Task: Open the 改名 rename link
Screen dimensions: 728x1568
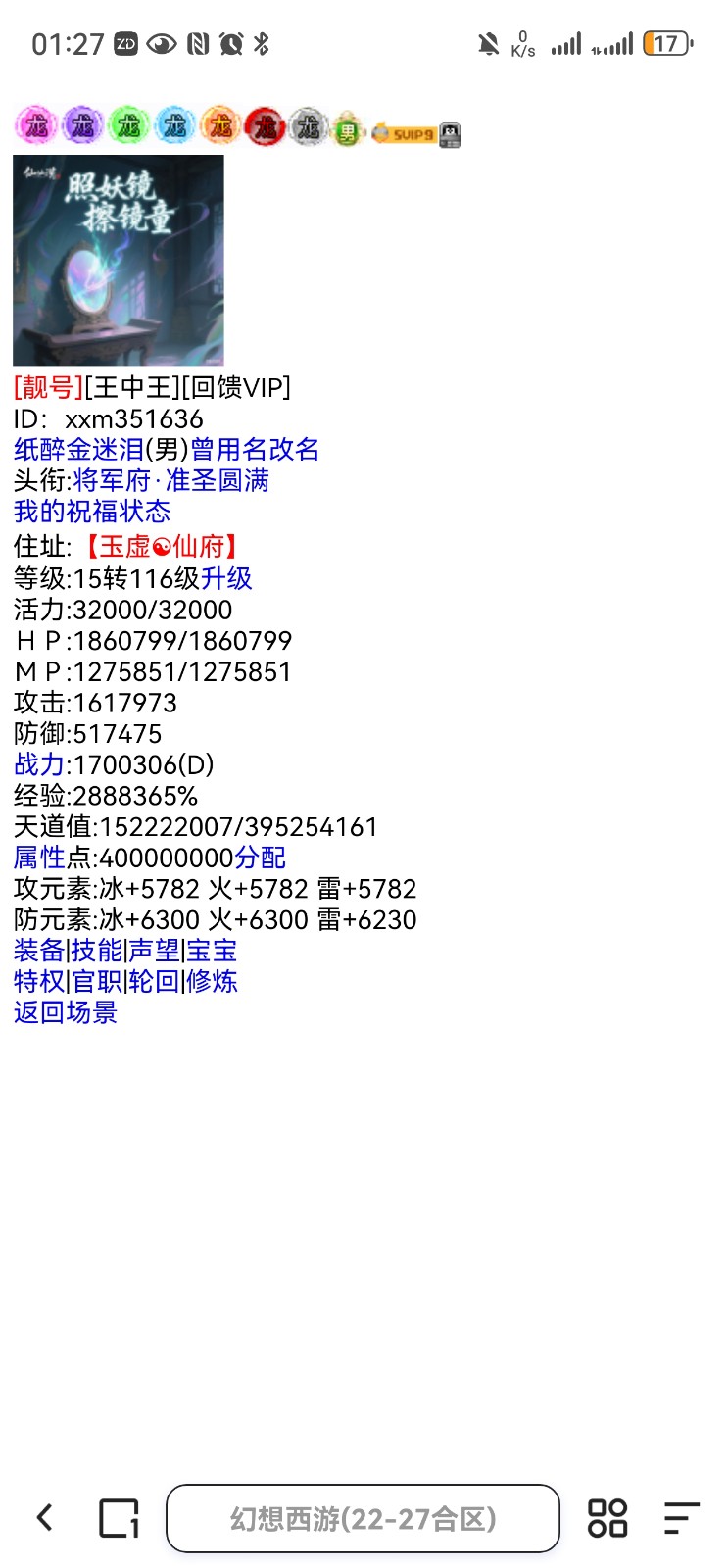Action: click(294, 450)
